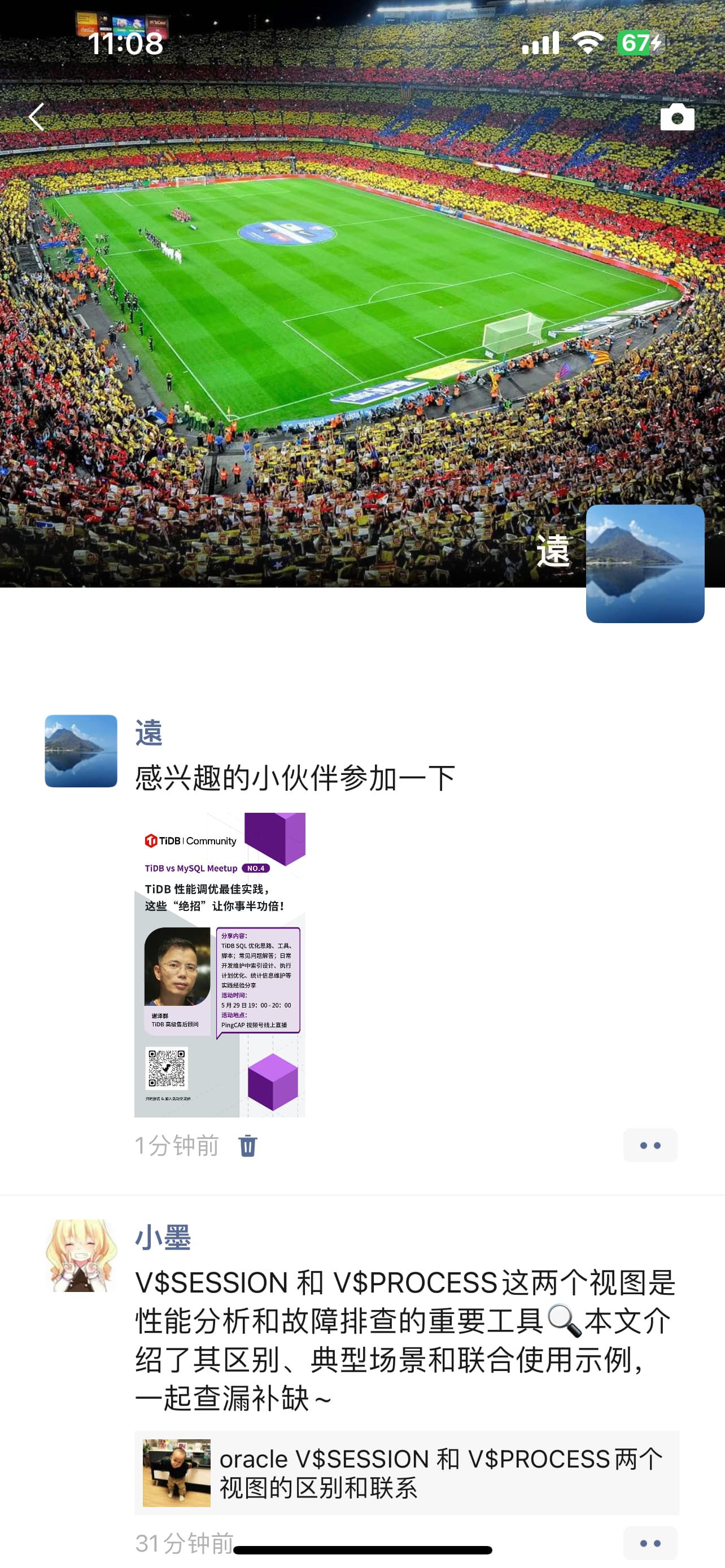
Task: Open camera to post a moment
Action: pos(677,117)
